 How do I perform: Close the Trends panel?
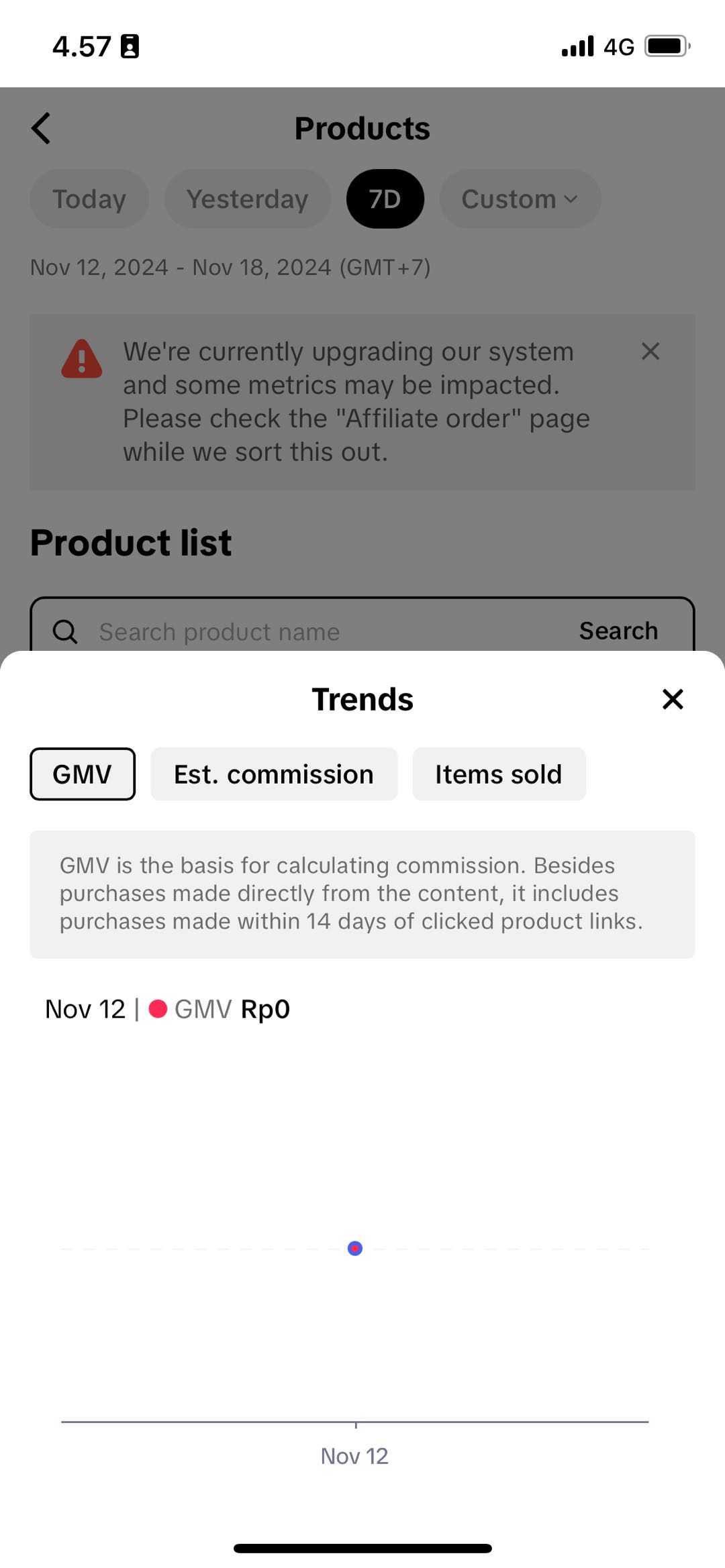point(672,699)
